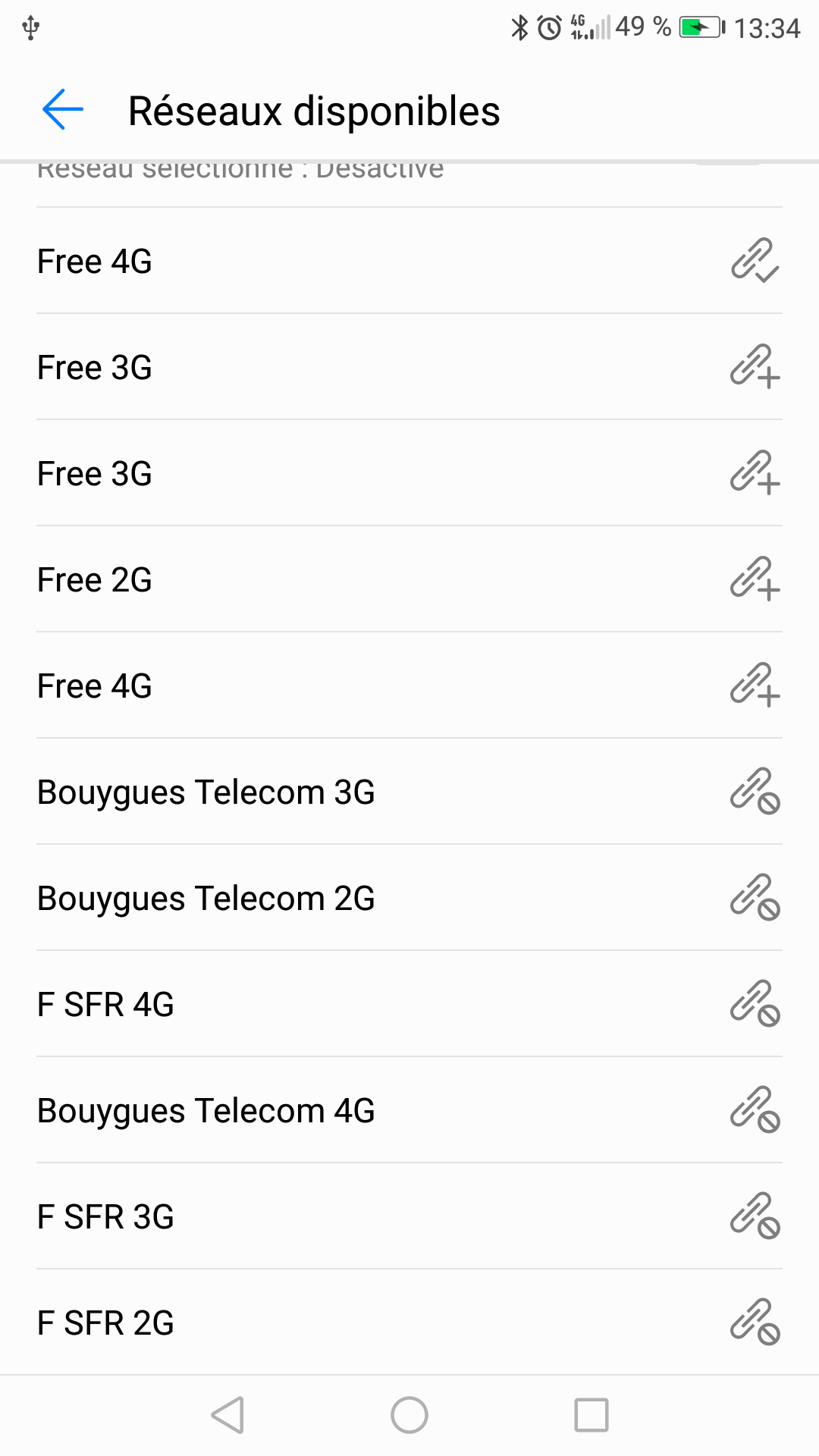Go back using the blue arrow

coord(63,110)
